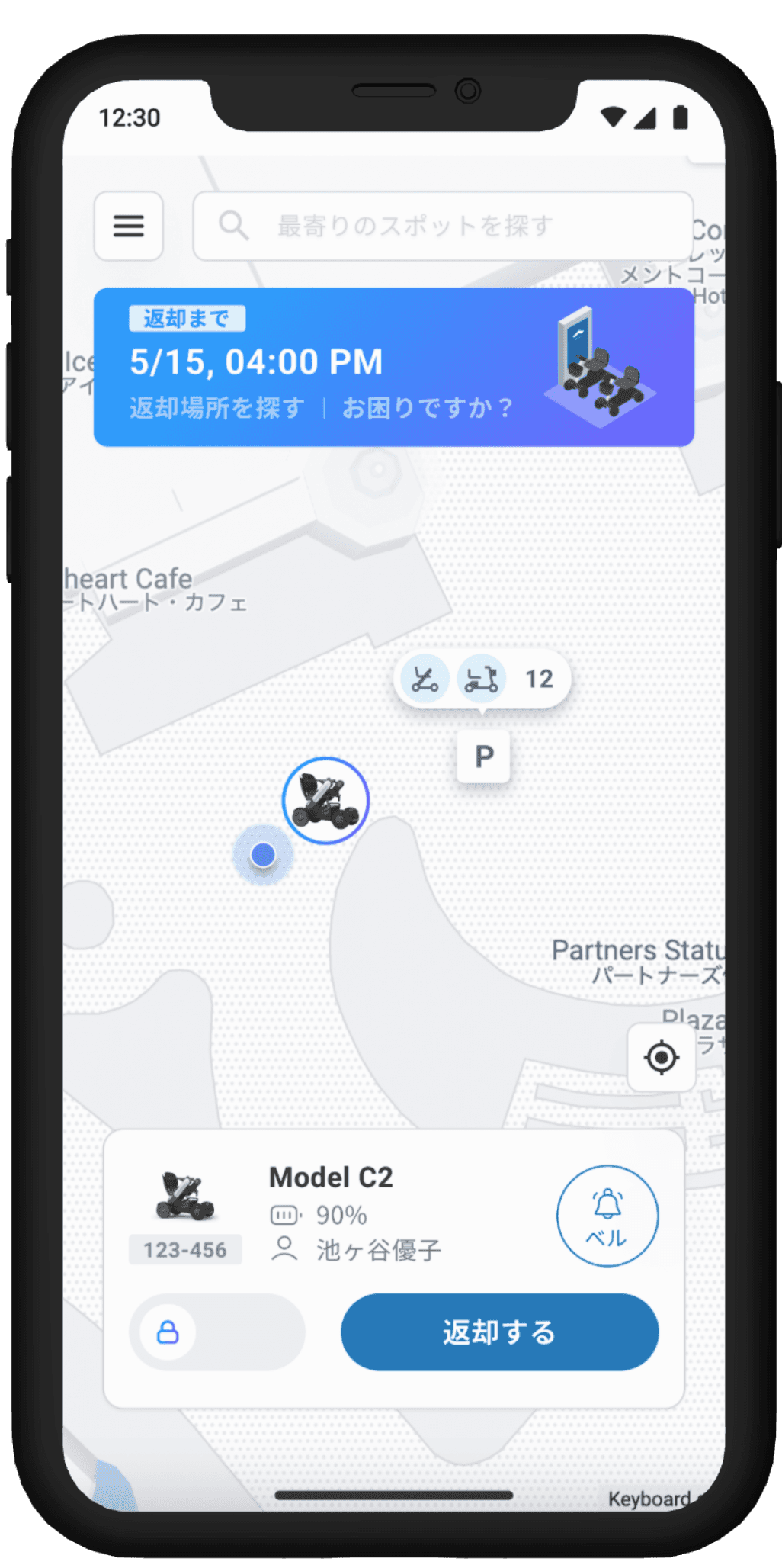Open the hamburger menu

pos(128,226)
